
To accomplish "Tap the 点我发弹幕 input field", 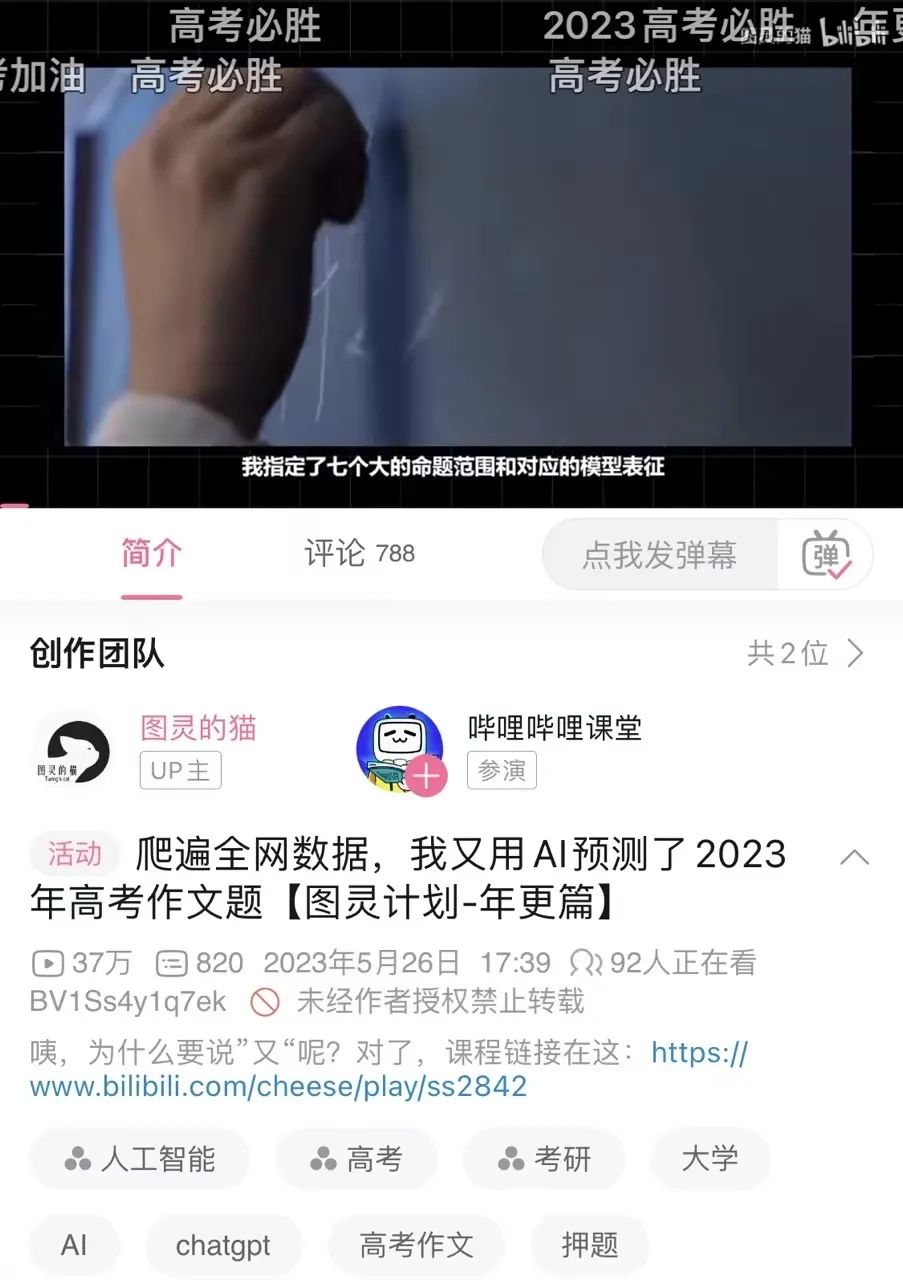I will coord(660,555).
